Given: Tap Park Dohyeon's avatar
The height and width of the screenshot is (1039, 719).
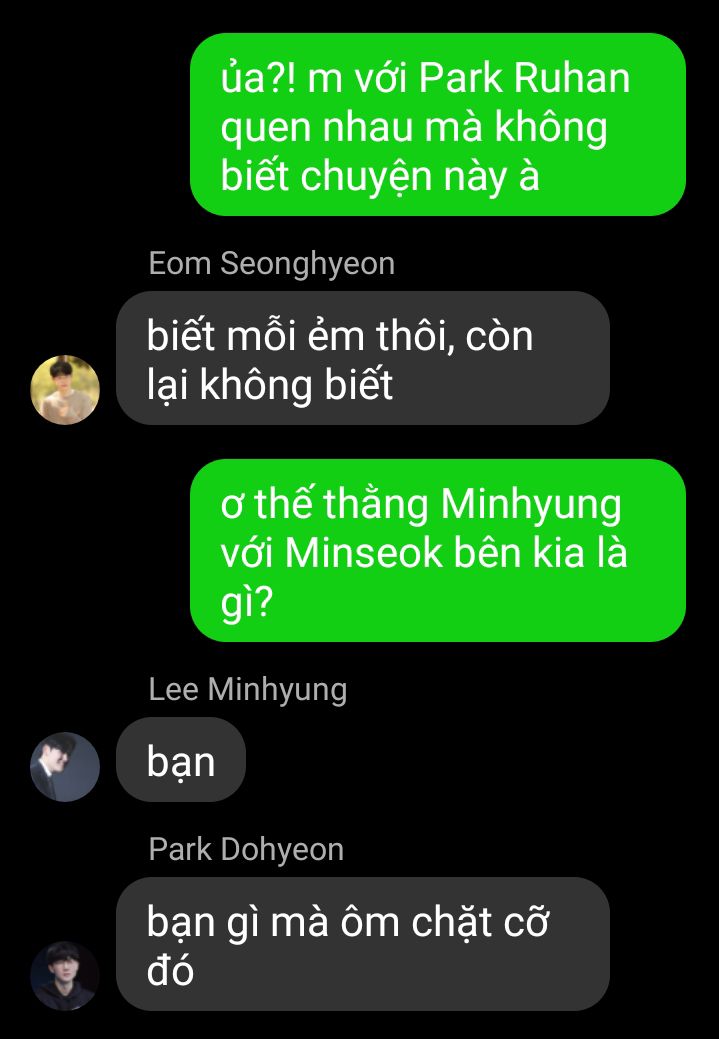Looking at the screenshot, I should coord(65,975).
